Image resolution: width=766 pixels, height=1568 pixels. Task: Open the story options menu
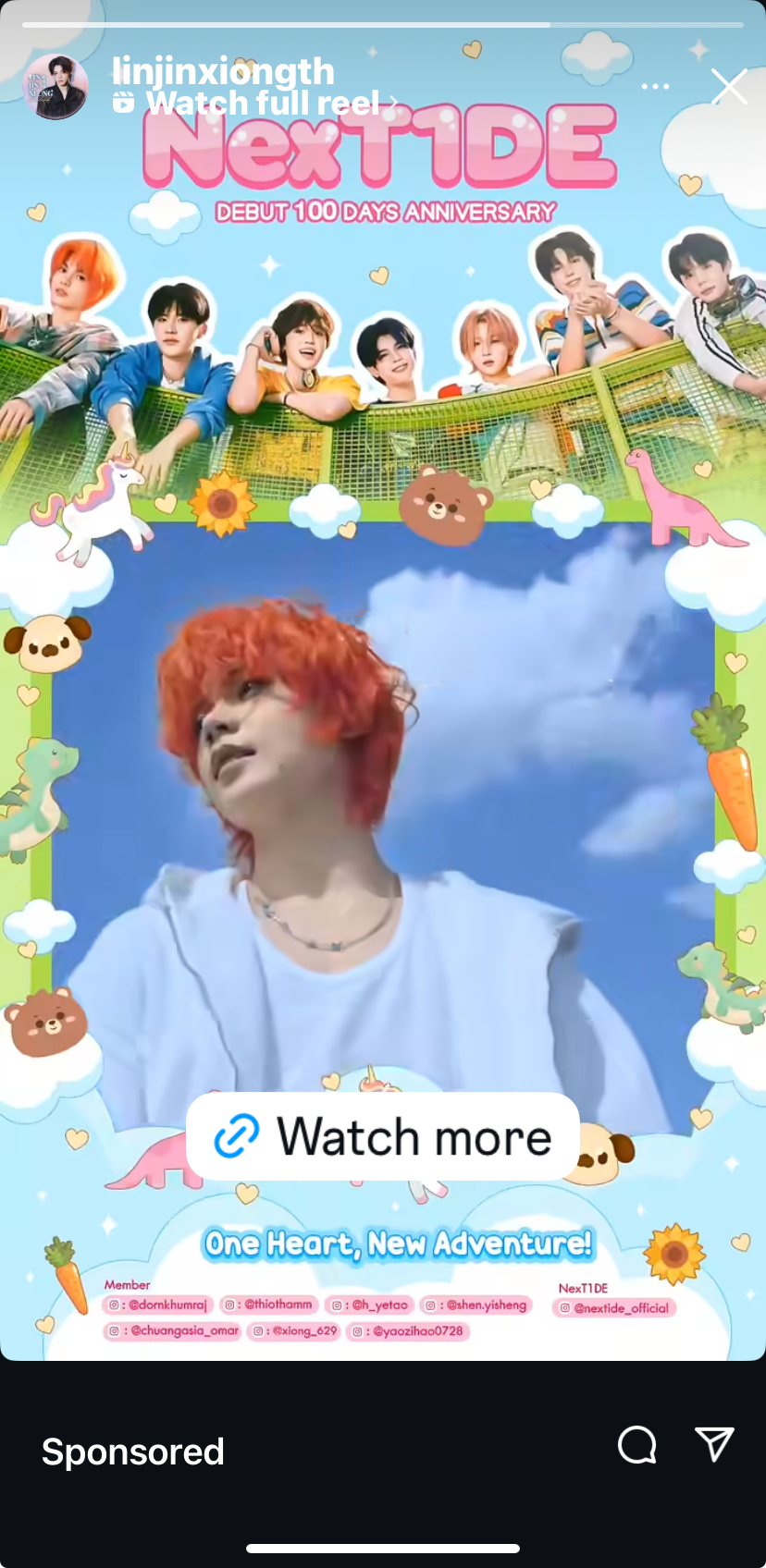click(655, 86)
